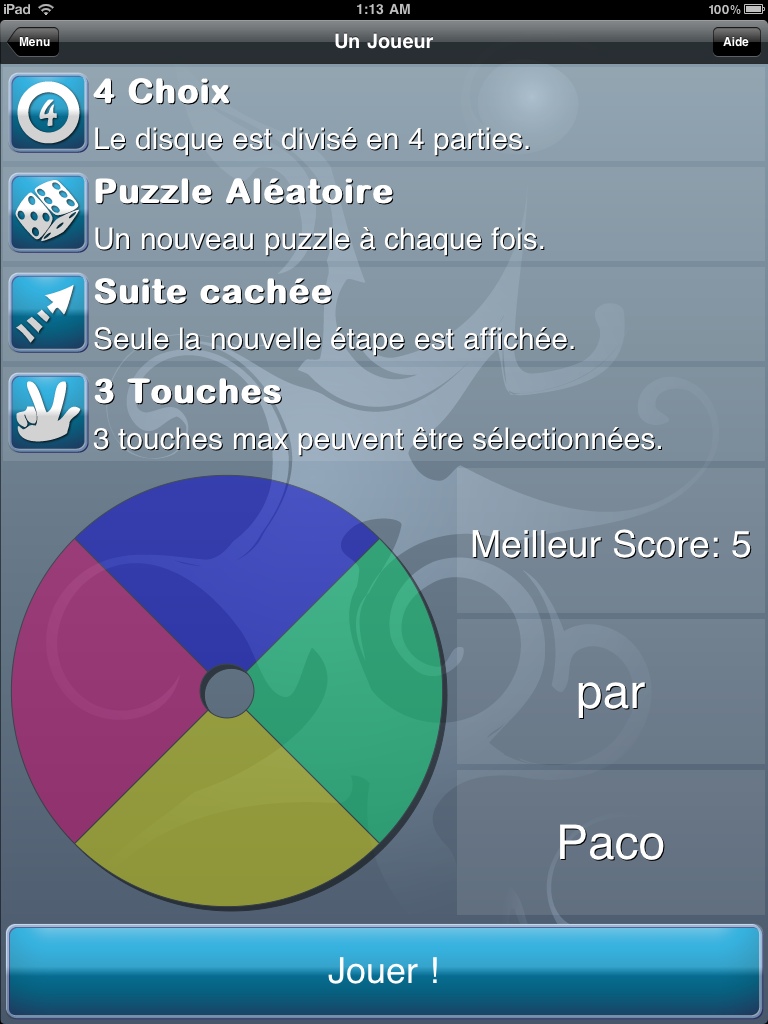The width and height of the screenshot is (768, 1024).
Task: Start the game with Jouer !
Action: 384,971
